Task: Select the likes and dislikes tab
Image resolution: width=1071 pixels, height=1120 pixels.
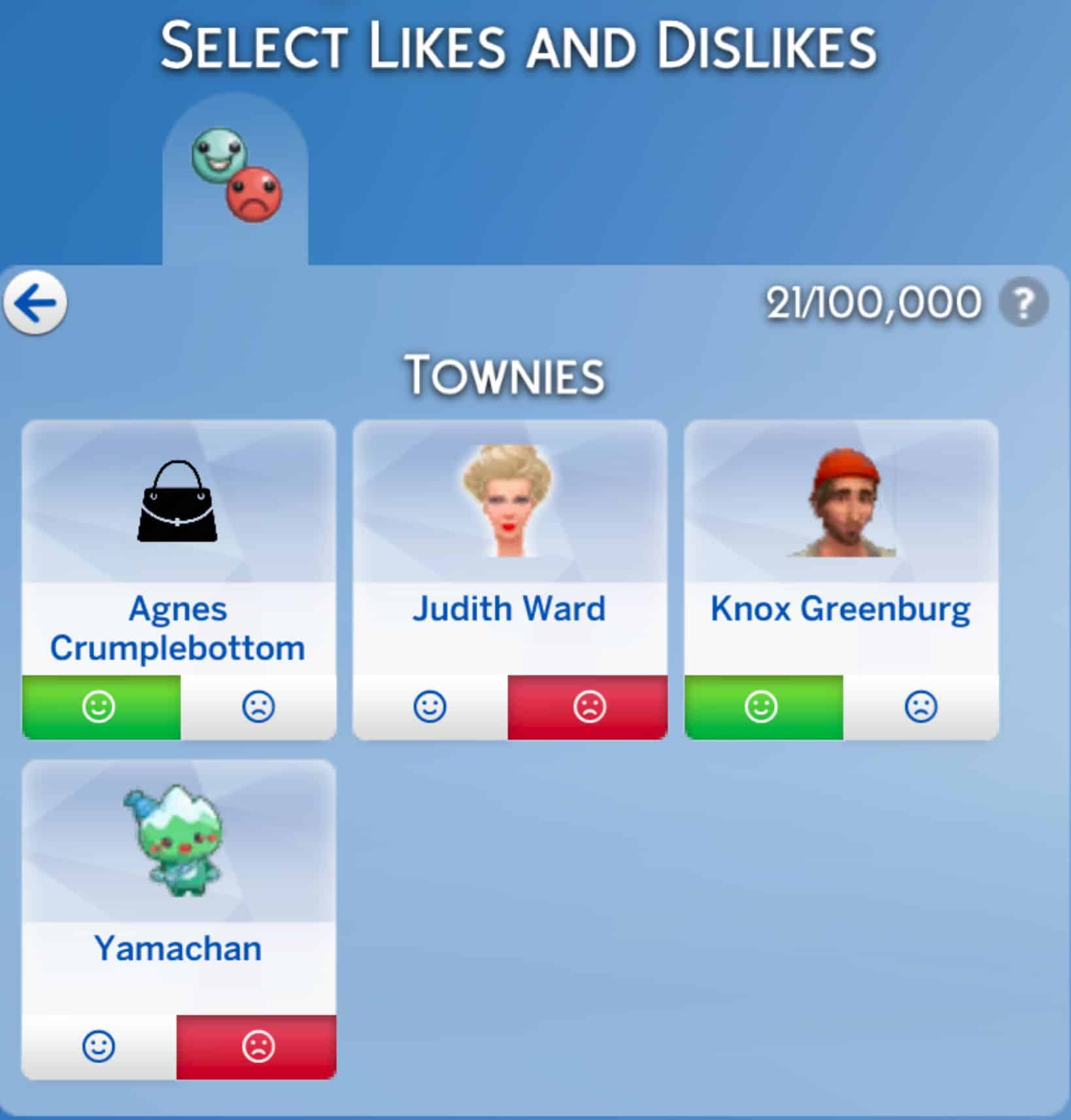Action: point(235,177)
